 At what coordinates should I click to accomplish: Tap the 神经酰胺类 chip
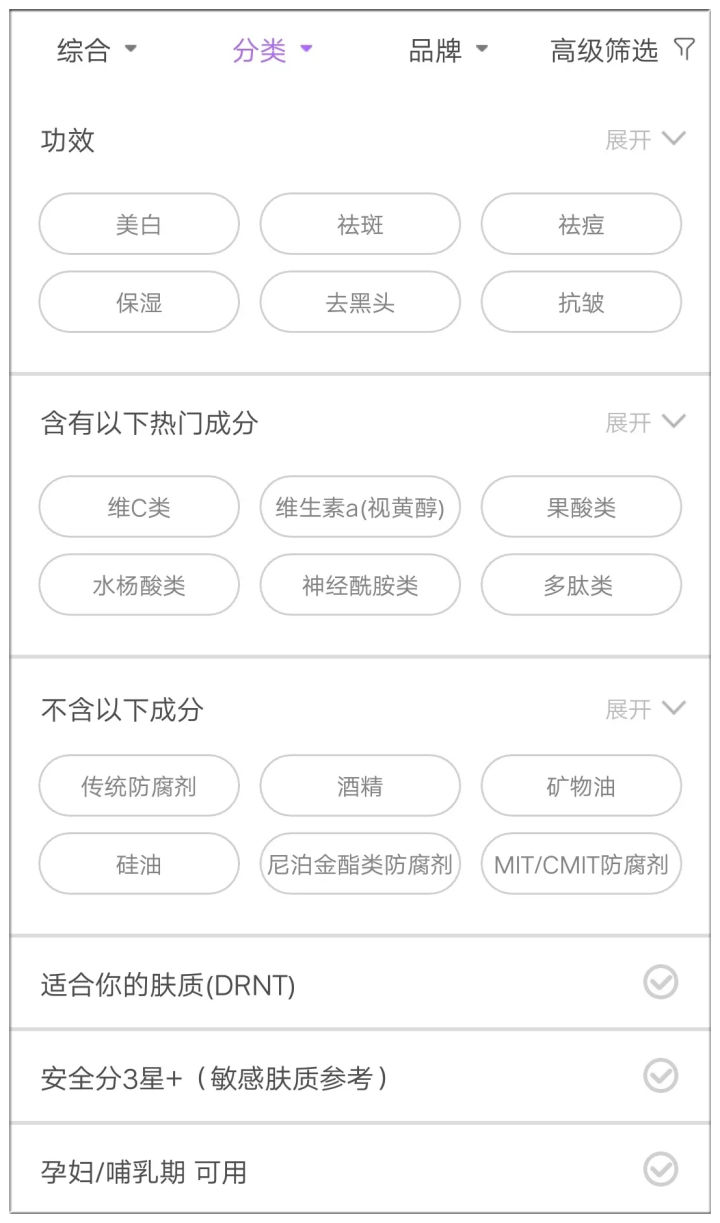pos(360,585)
